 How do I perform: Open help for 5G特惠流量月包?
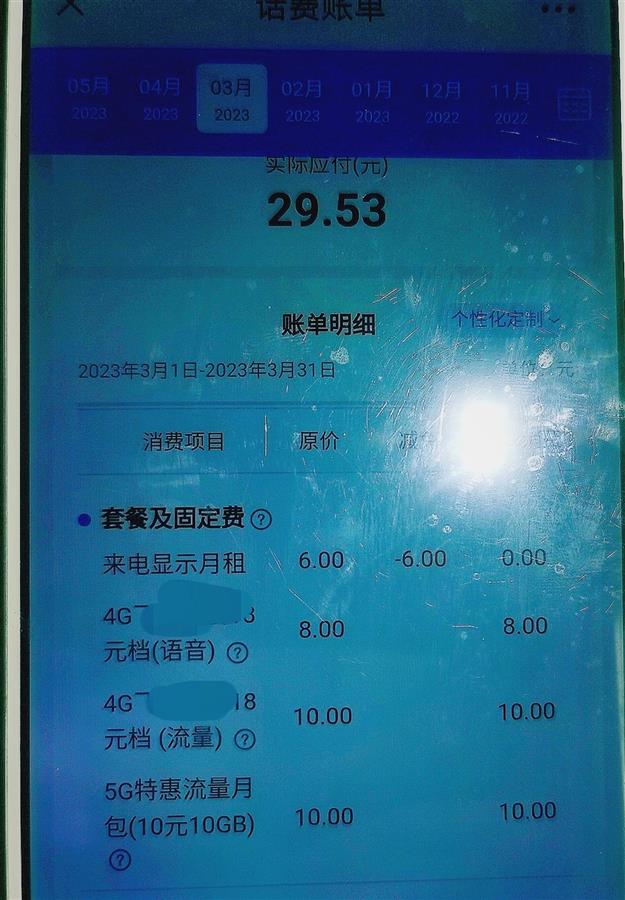(x=120, y=860)
